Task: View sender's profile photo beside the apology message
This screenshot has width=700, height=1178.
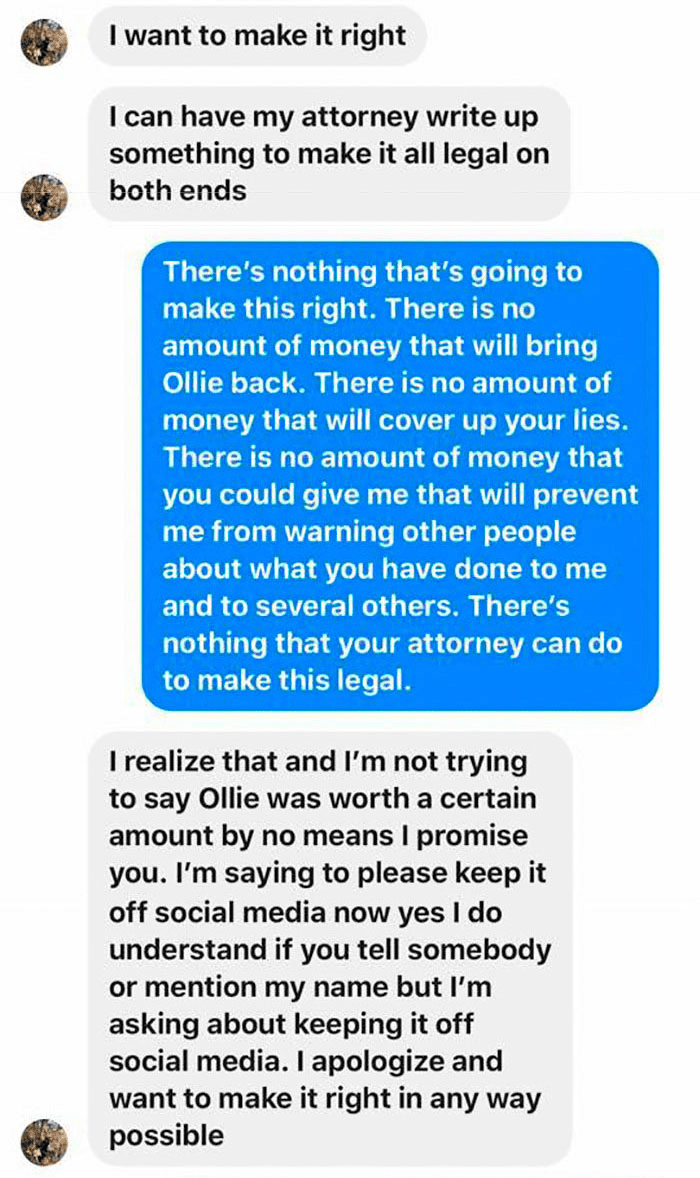Action: coord(44,1141)
